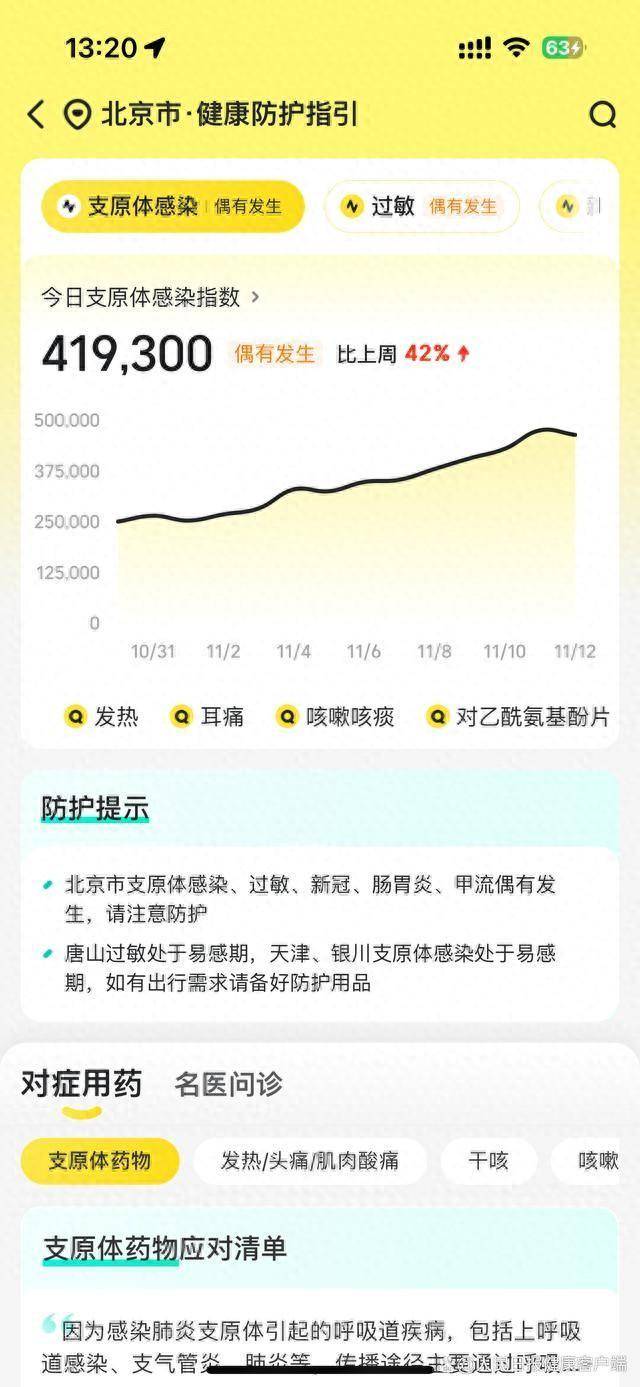Search the 咳嗽咳痰 keyword
This screenshot has width=640, height=1387.
click(x=336, y=717)
